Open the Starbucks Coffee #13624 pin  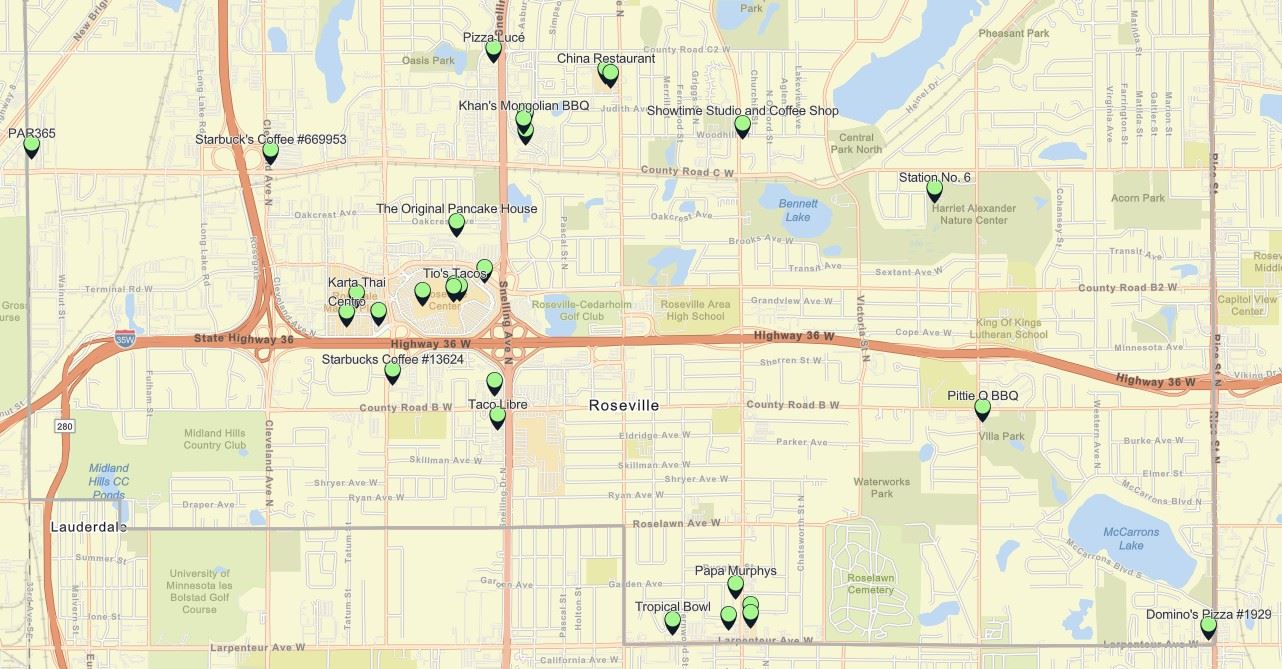pyautogui.click(x=392, y=372)
